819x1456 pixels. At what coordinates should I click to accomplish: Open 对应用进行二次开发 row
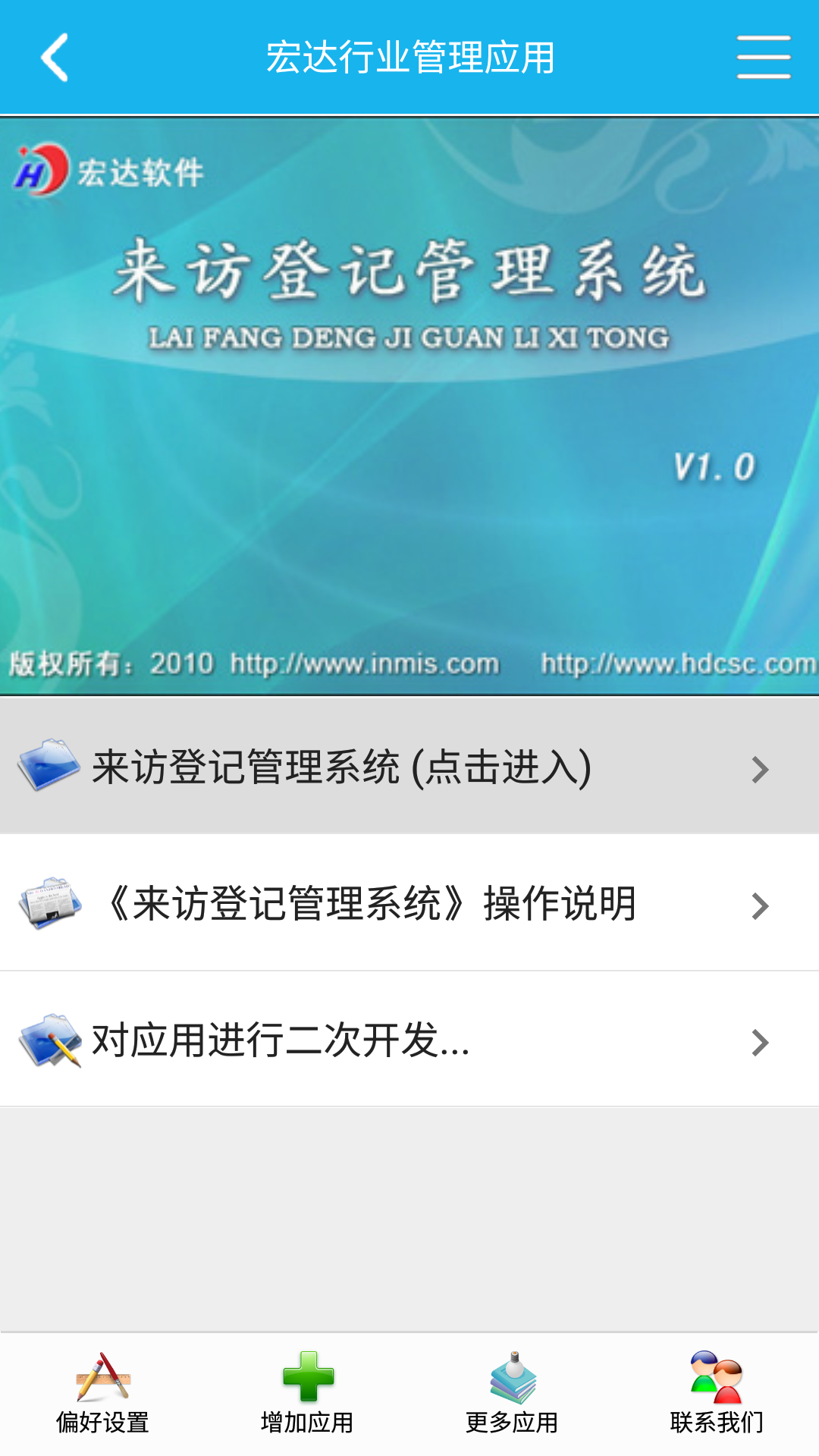tap(409, 1040)
